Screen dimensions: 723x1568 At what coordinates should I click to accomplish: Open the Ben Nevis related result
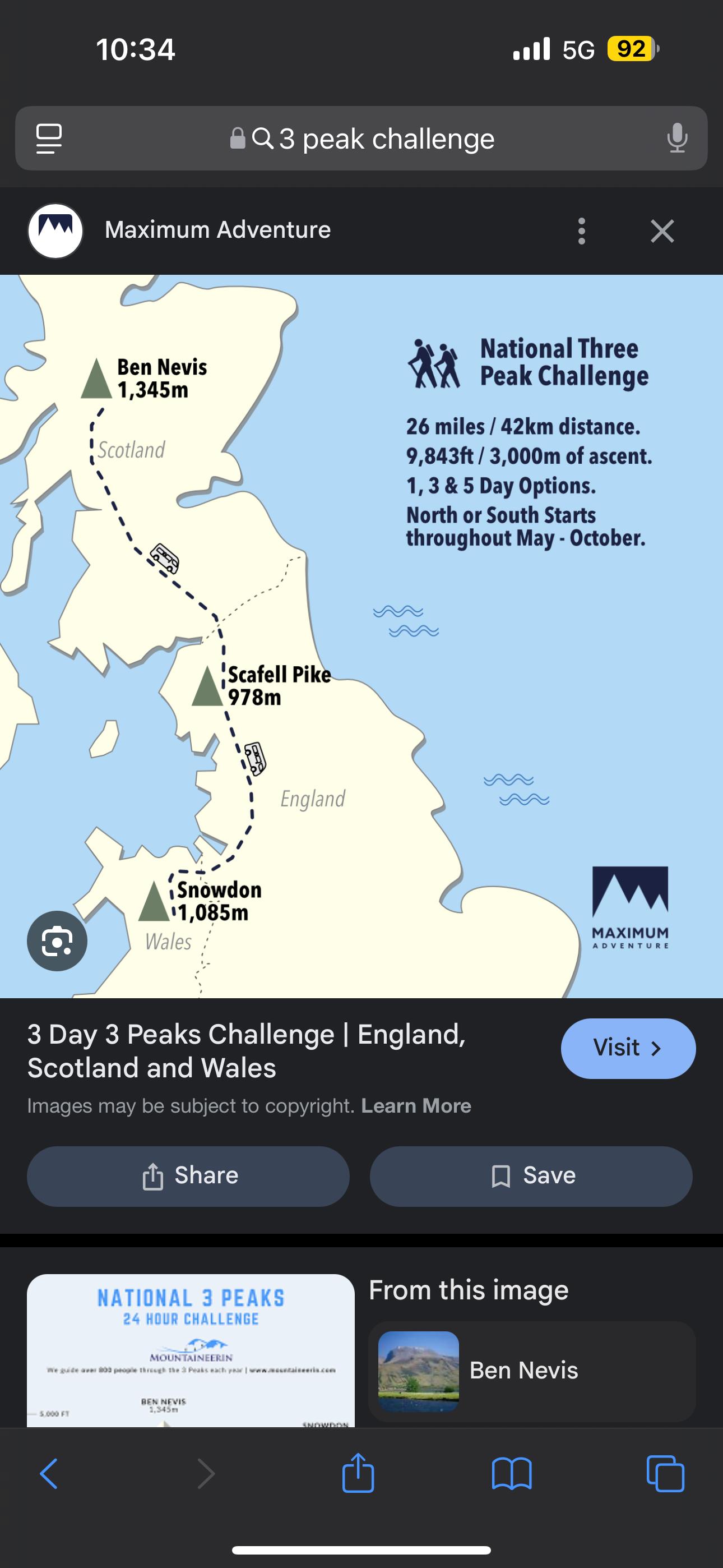tap(531, 1371)
